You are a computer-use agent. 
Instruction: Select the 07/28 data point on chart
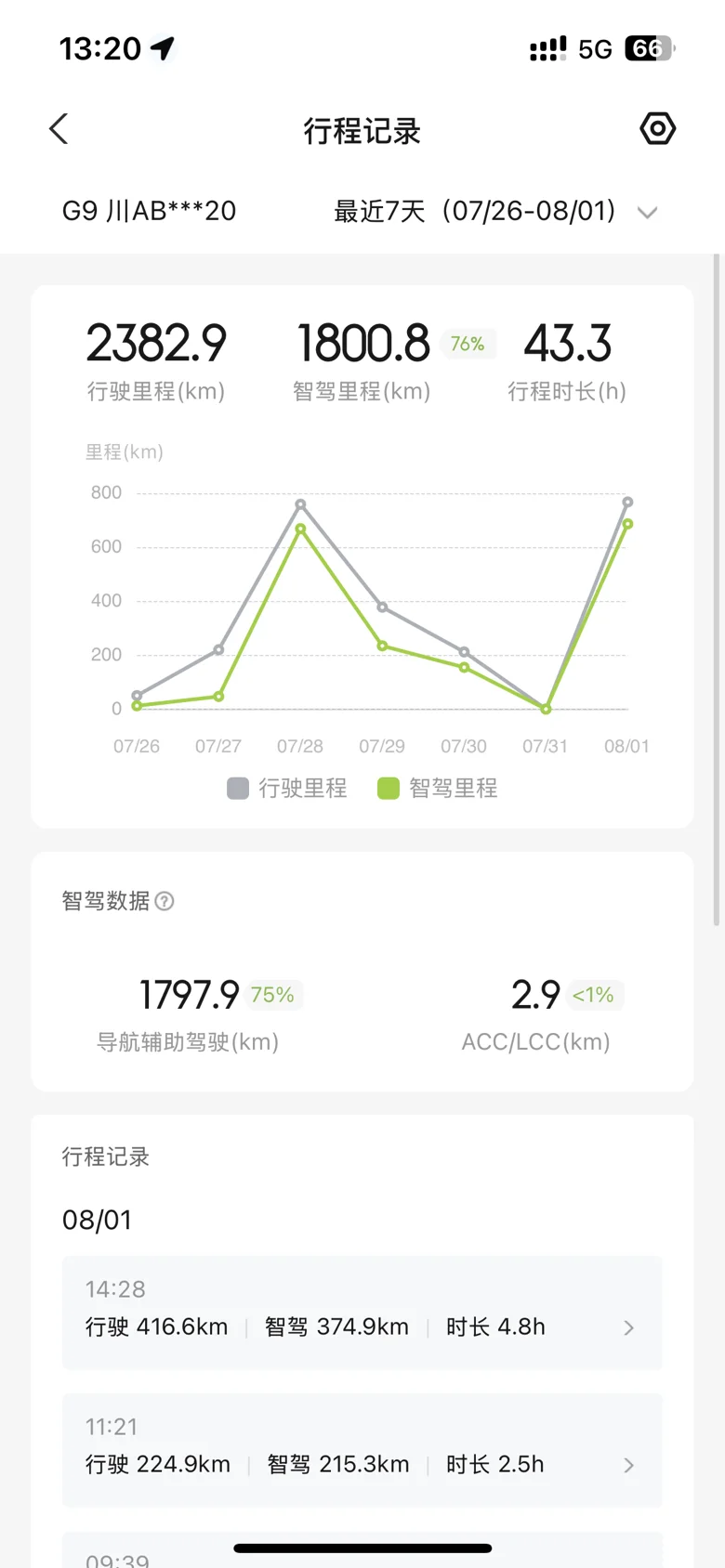[x=300, y=504]
